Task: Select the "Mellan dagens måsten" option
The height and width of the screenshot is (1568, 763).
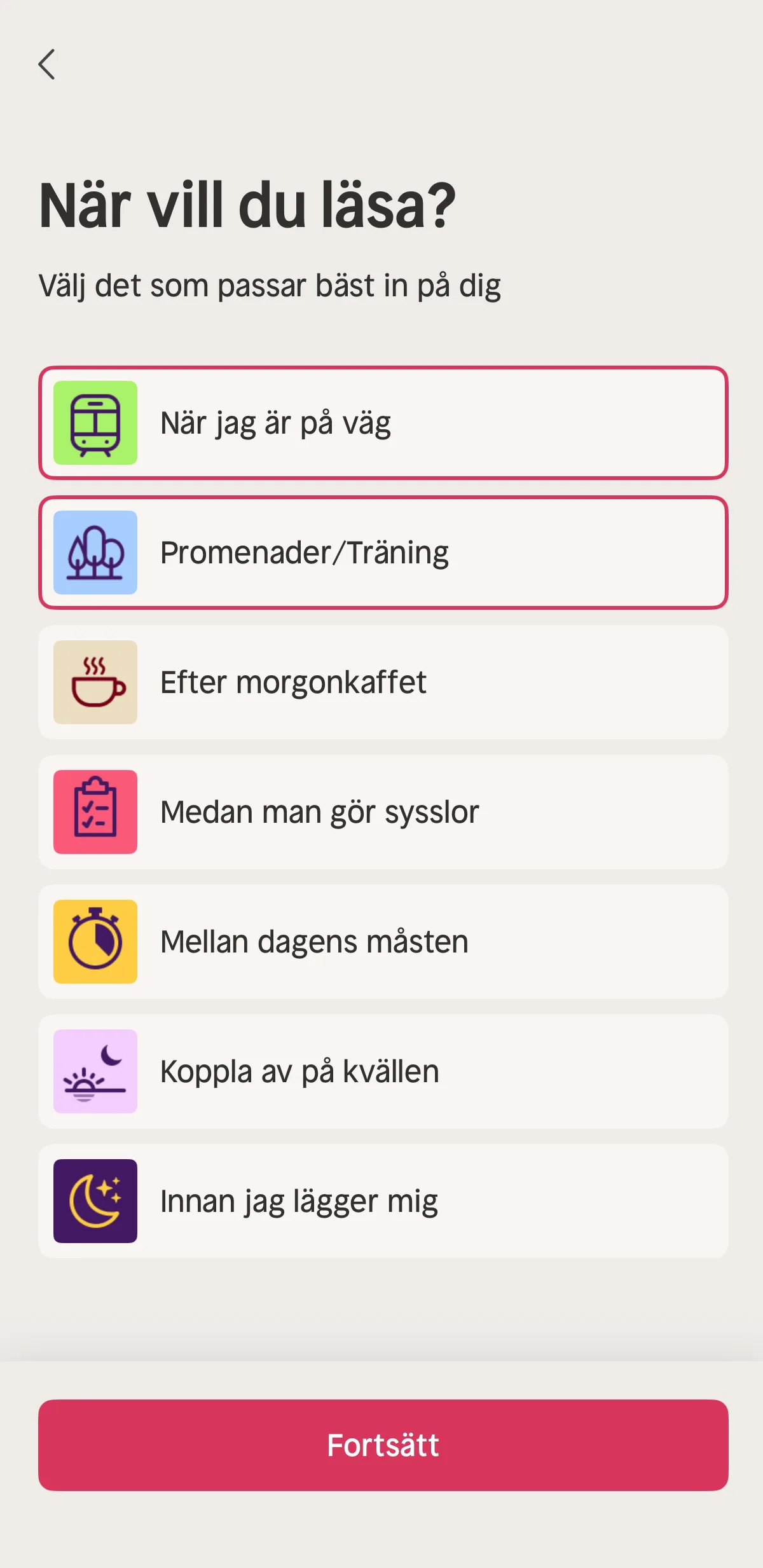Action: coord(381,941)
